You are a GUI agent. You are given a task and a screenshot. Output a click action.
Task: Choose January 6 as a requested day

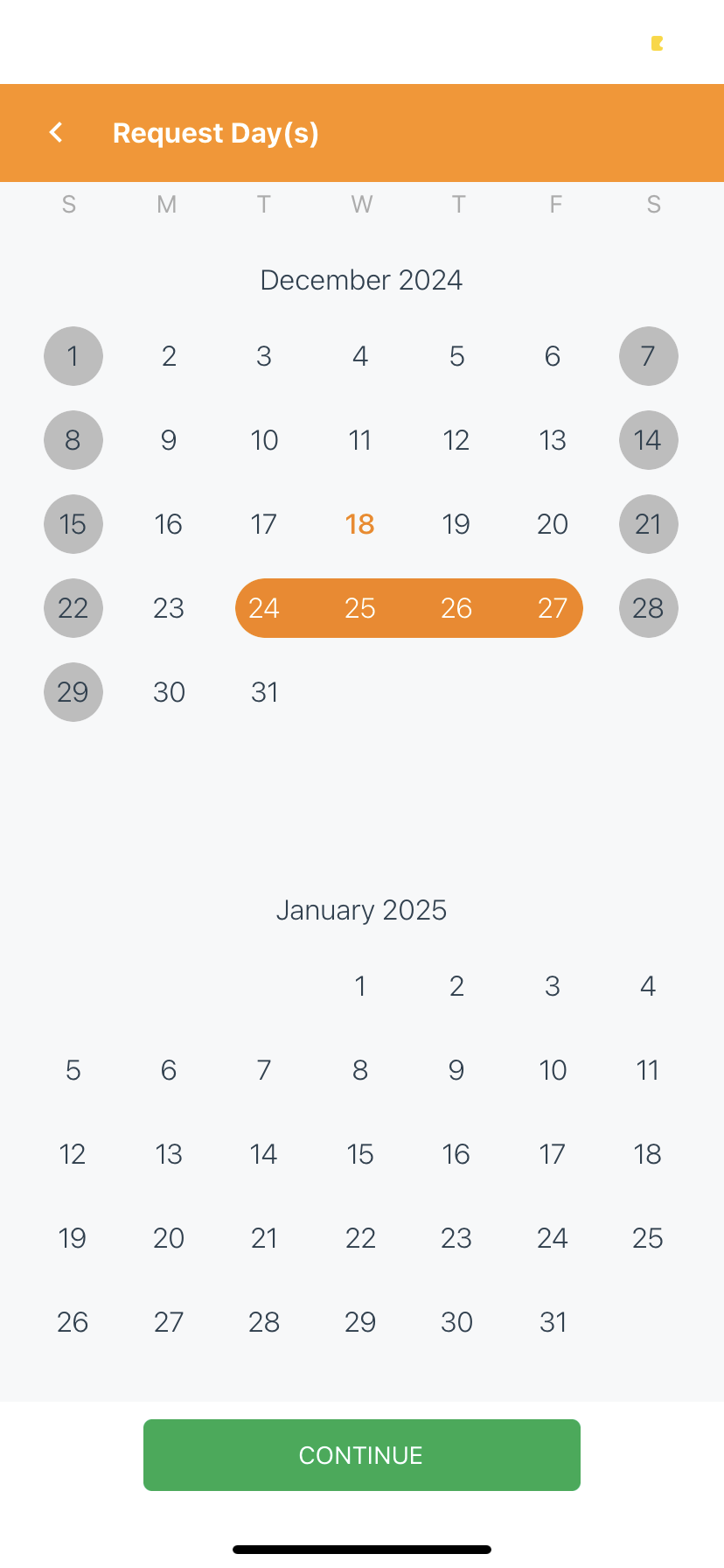tap(169, 1070)
